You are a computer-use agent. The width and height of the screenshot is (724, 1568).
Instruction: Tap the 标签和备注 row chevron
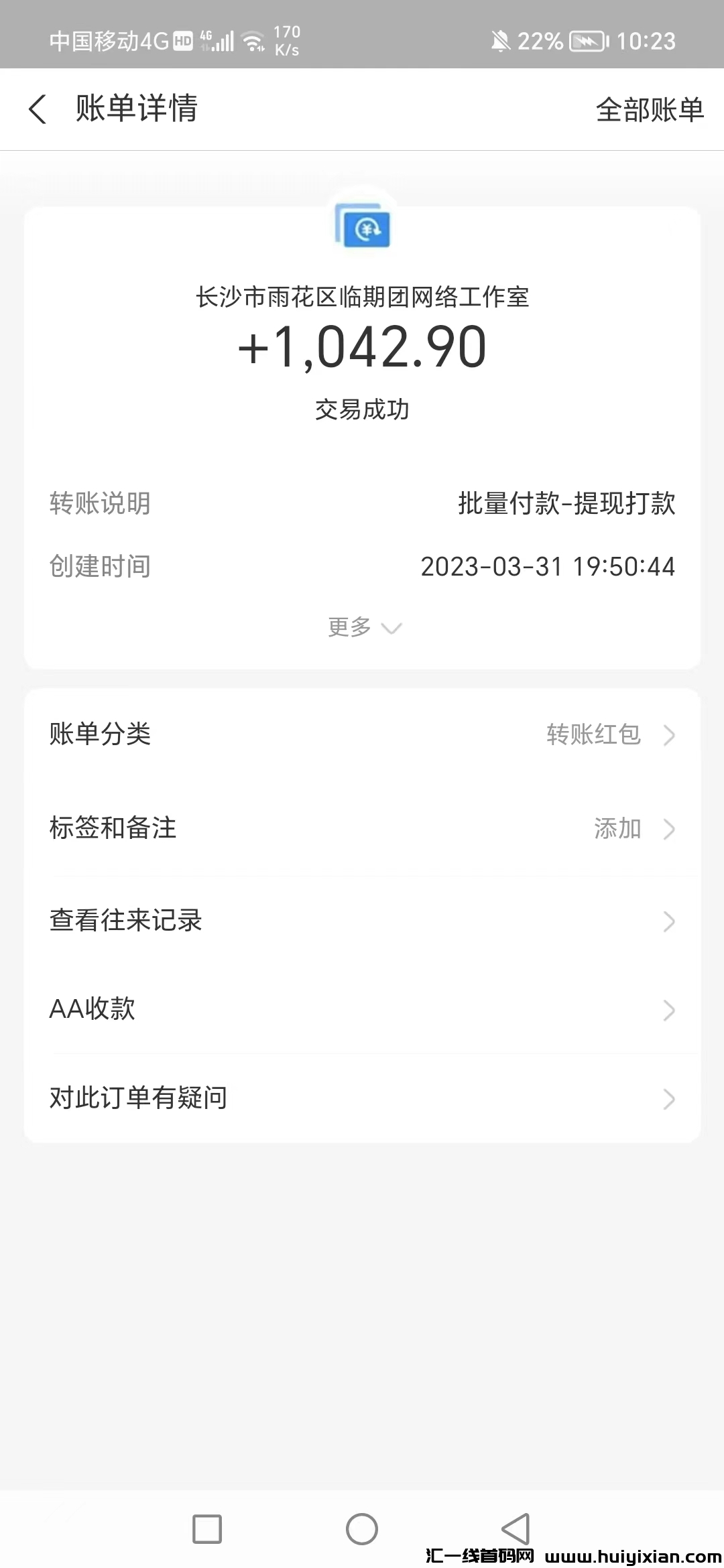(669, 830)
